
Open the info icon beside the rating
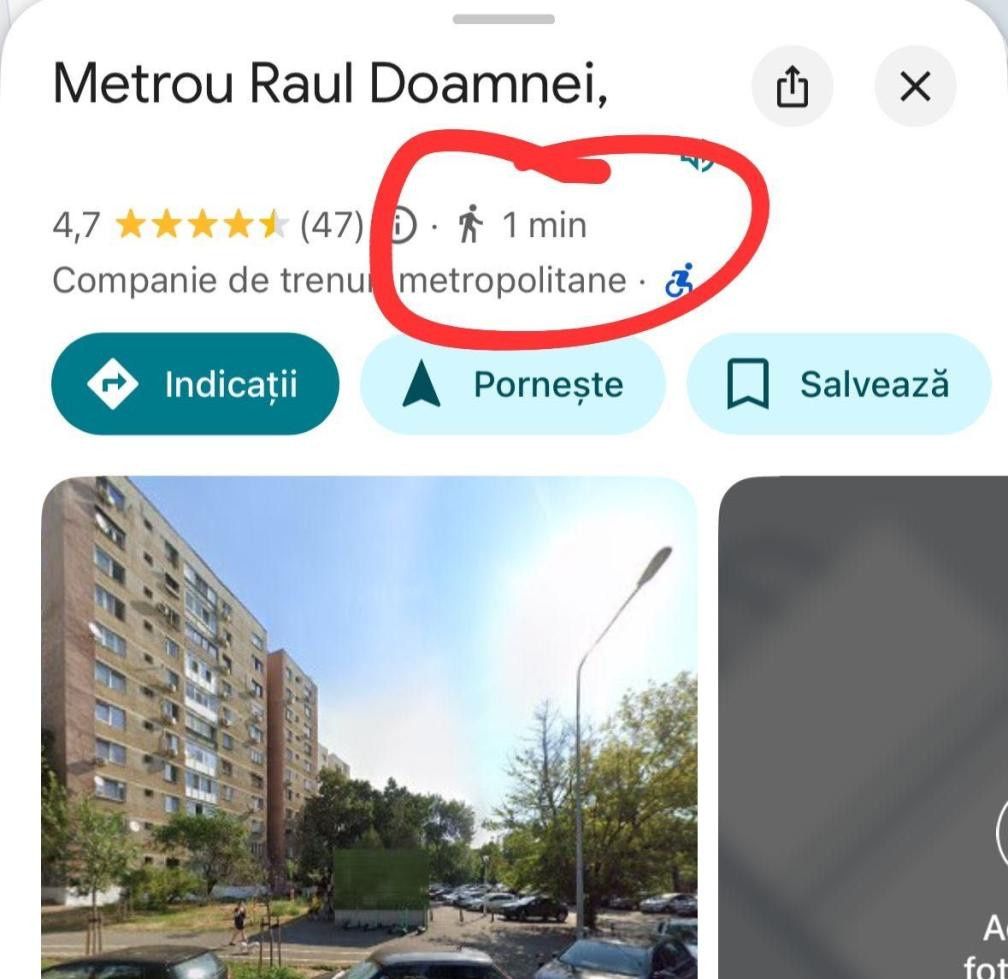click(x=400, y=225)
